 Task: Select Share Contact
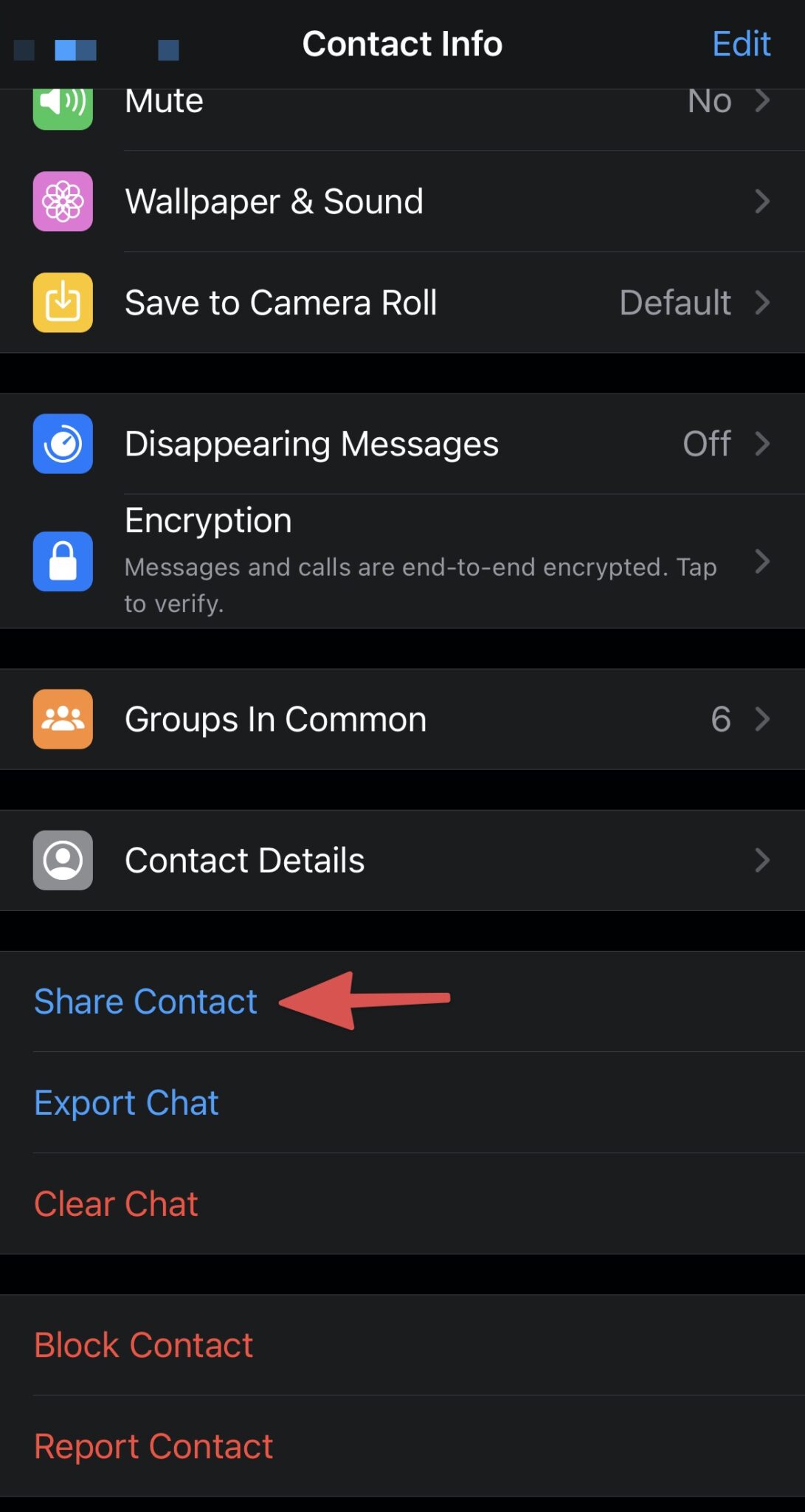coord(146,1002)
